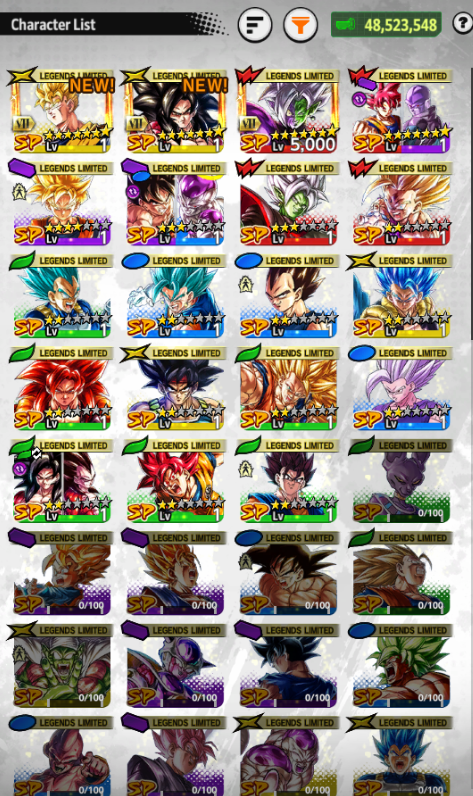Screen dimensions: 473x796
Task: Tap the help question mark icon
Action: [462, 24]
